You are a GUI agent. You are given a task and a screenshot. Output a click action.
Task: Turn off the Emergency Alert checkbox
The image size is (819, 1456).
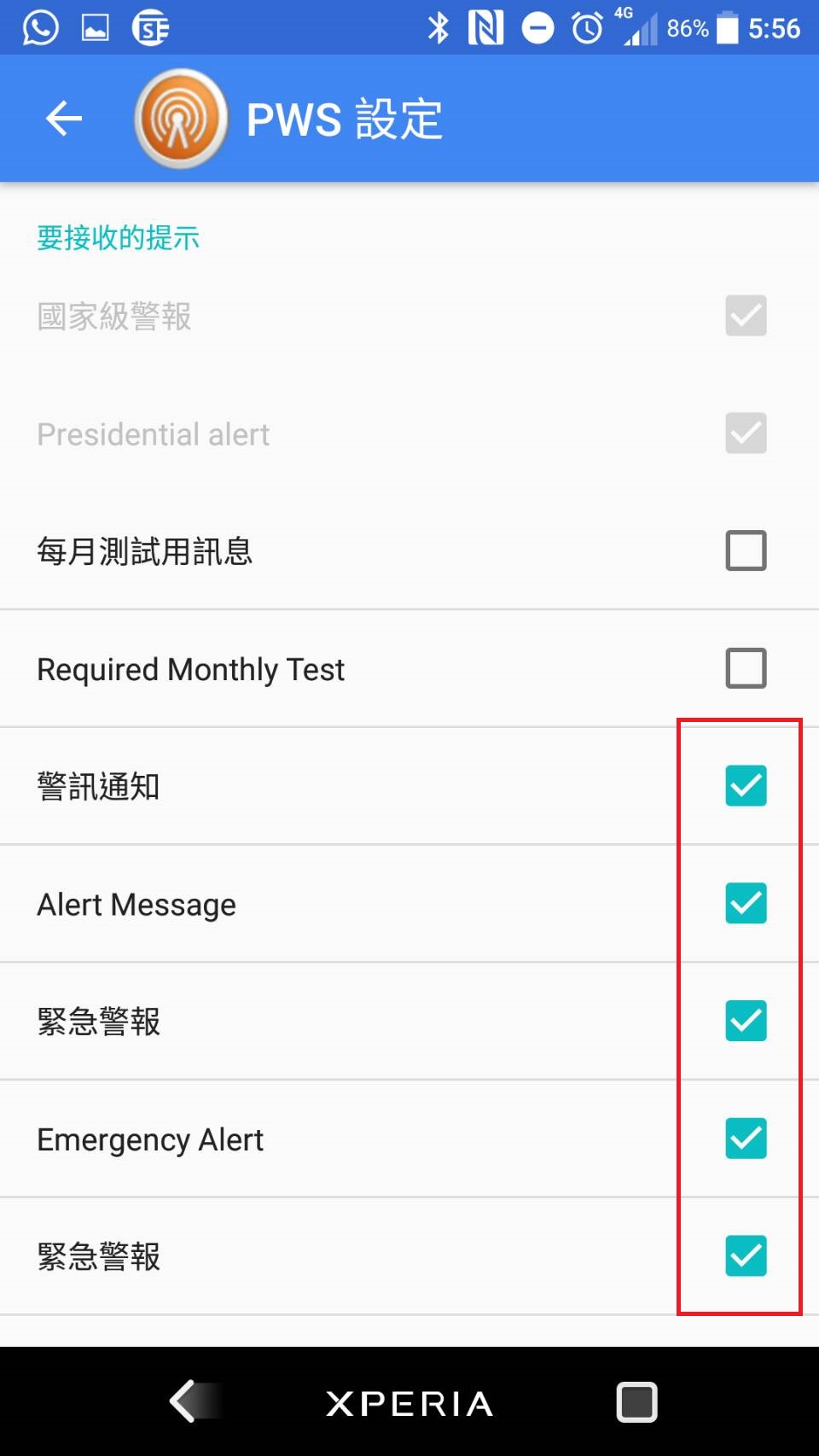[746, 1139]
